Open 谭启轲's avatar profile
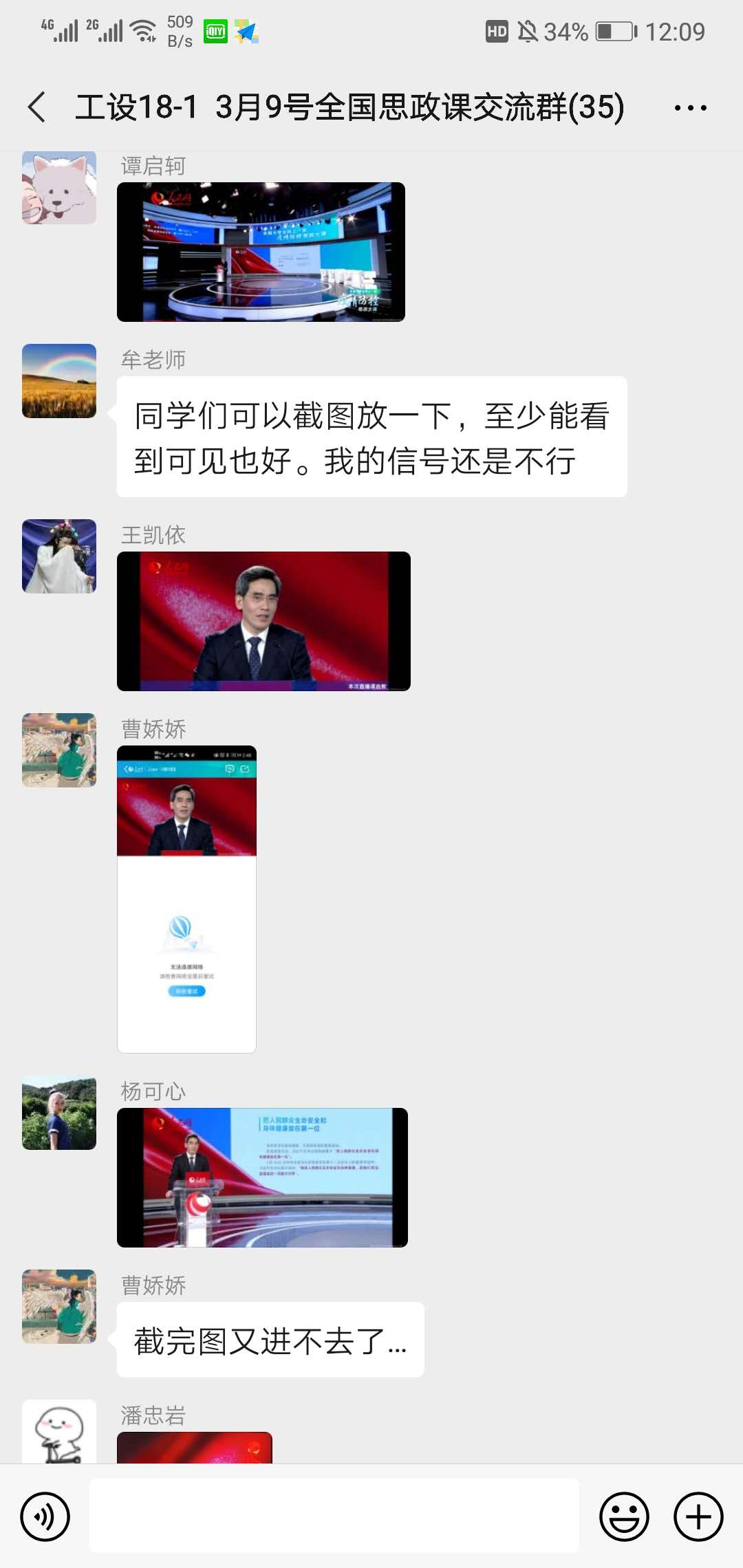Viewport: 743px width, 1568px height. (x=59, y=187)
